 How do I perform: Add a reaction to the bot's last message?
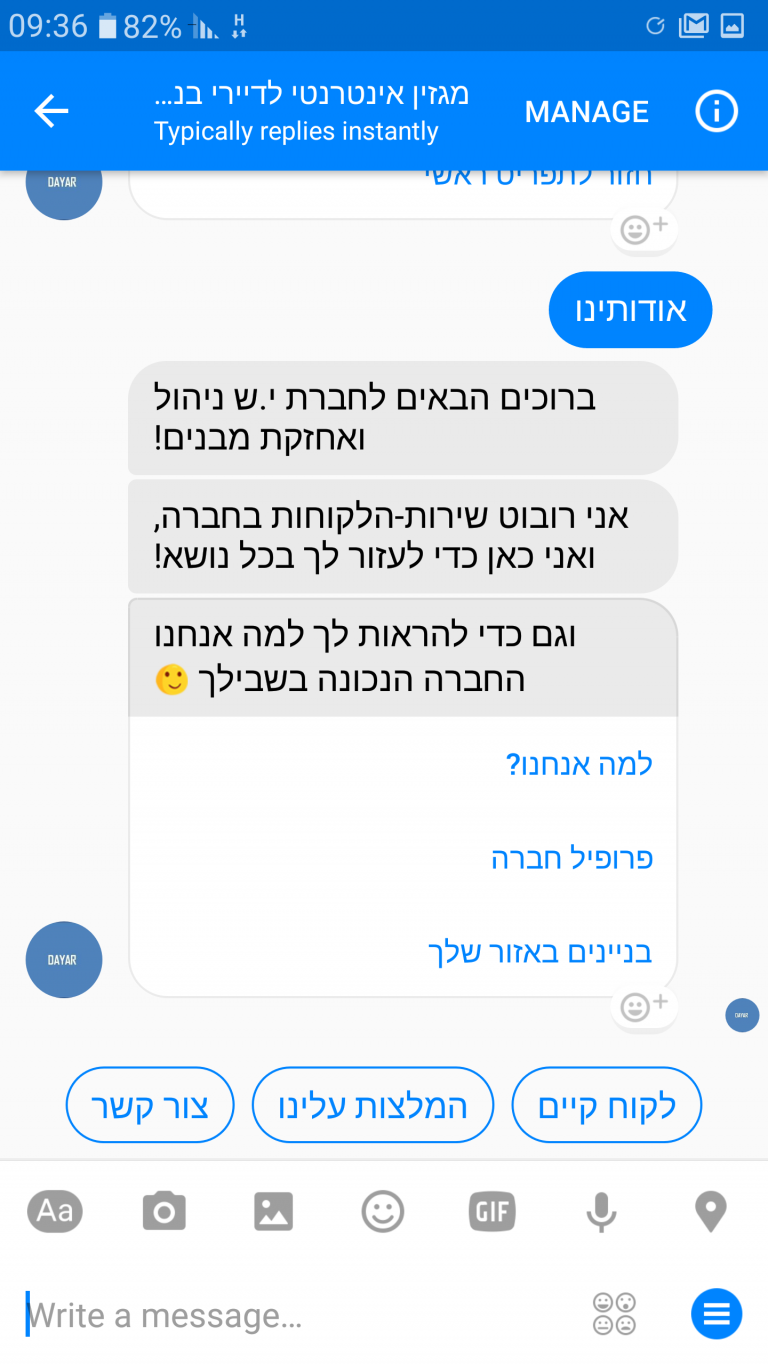(x=643, y=1006)
